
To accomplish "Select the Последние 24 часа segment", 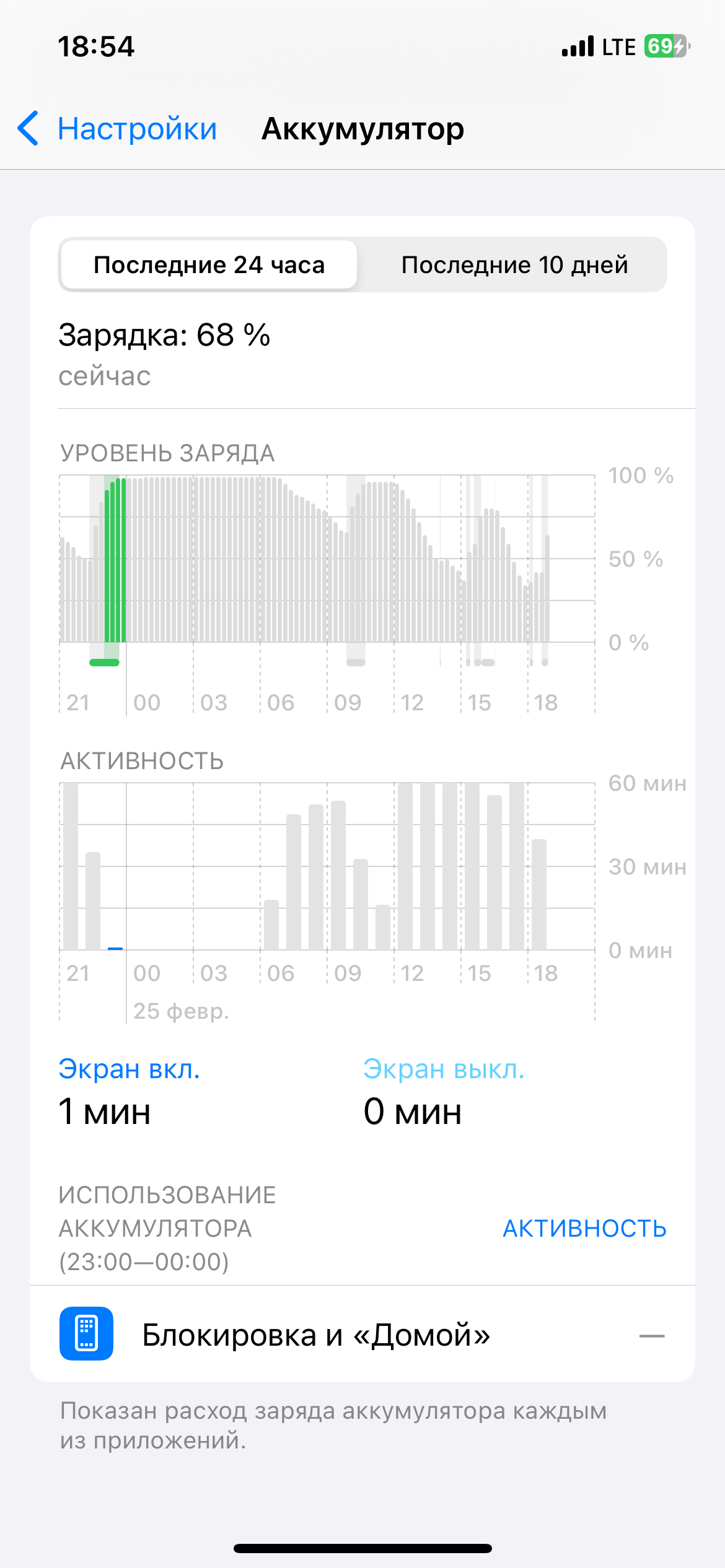I will (209, 265).
